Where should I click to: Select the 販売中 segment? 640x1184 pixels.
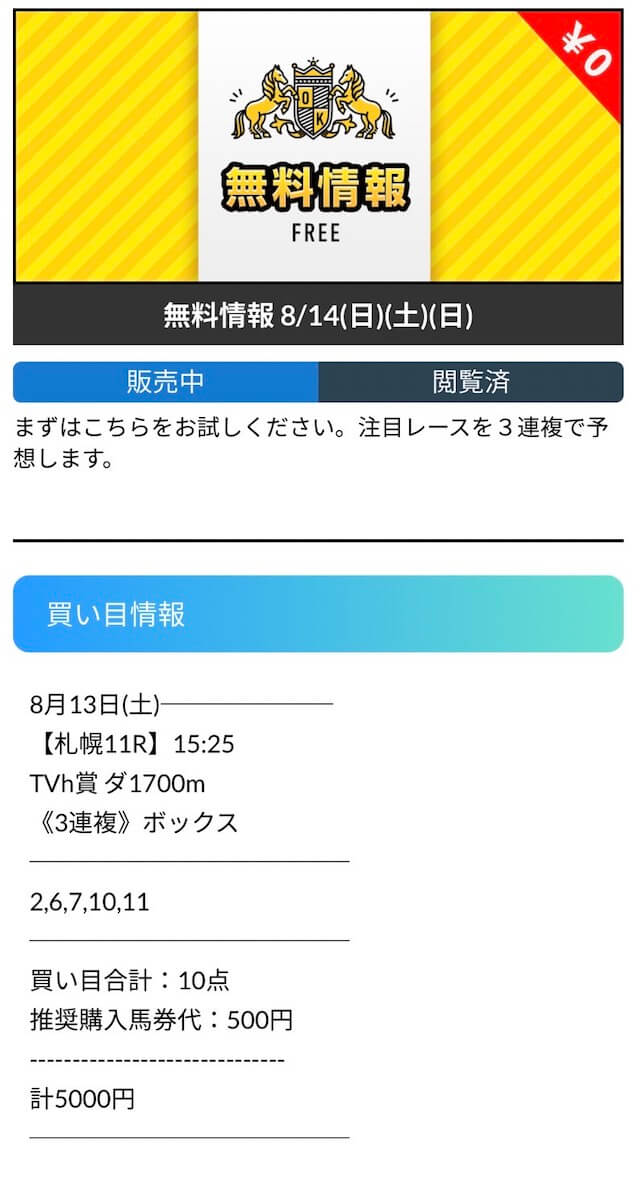(166, 382)
